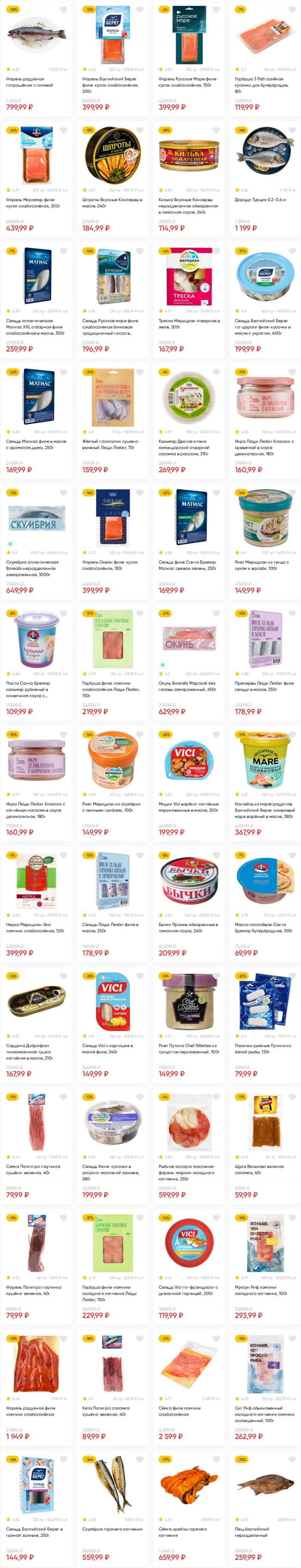Favorite the Форель Океан филе-кусок 150г
301x1568 pixels.
pos(140,493)
